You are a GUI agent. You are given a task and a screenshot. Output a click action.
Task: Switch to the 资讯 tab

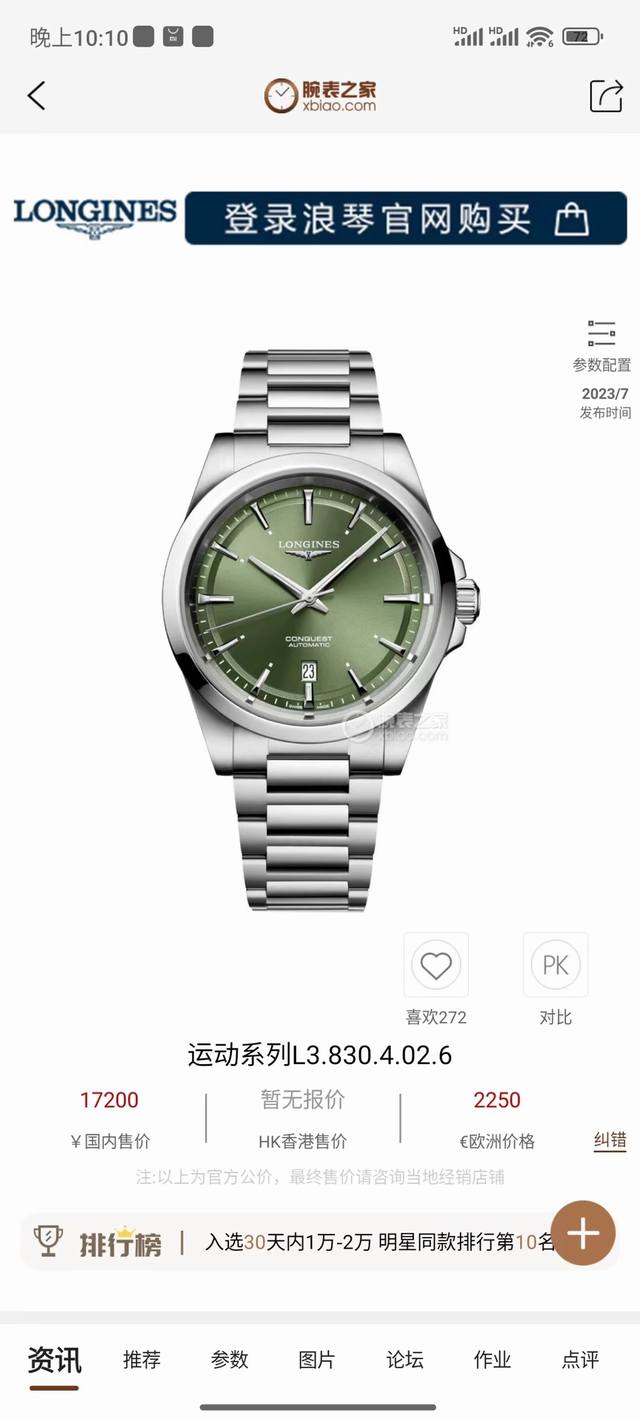point(54,1360)
